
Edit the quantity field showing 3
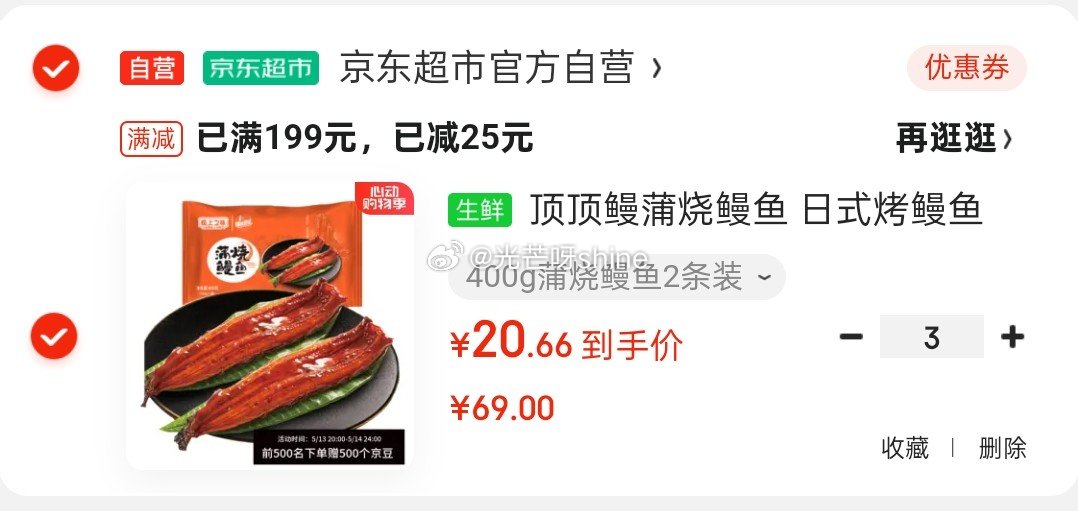tap(931, 337)
